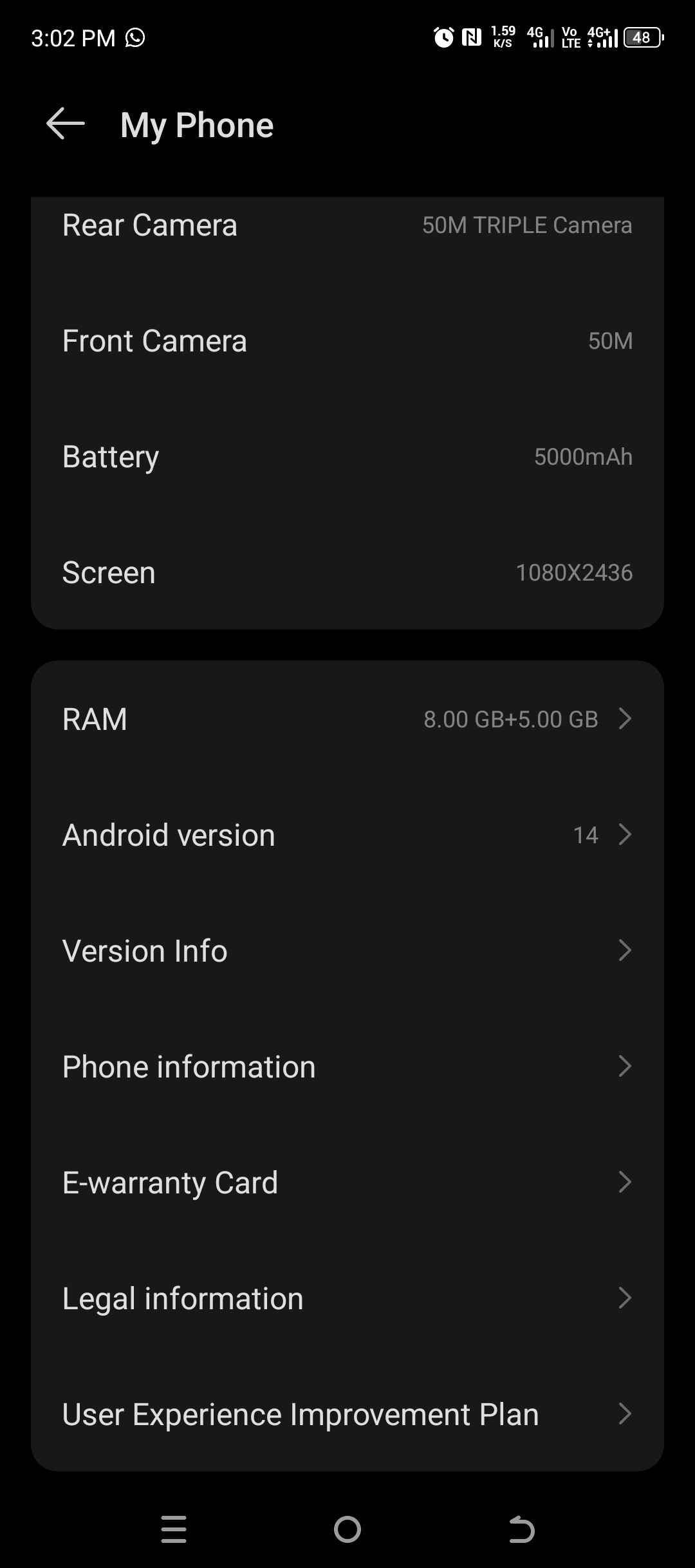Open Legal information

pyautogui.click(x=347, y=1298)
